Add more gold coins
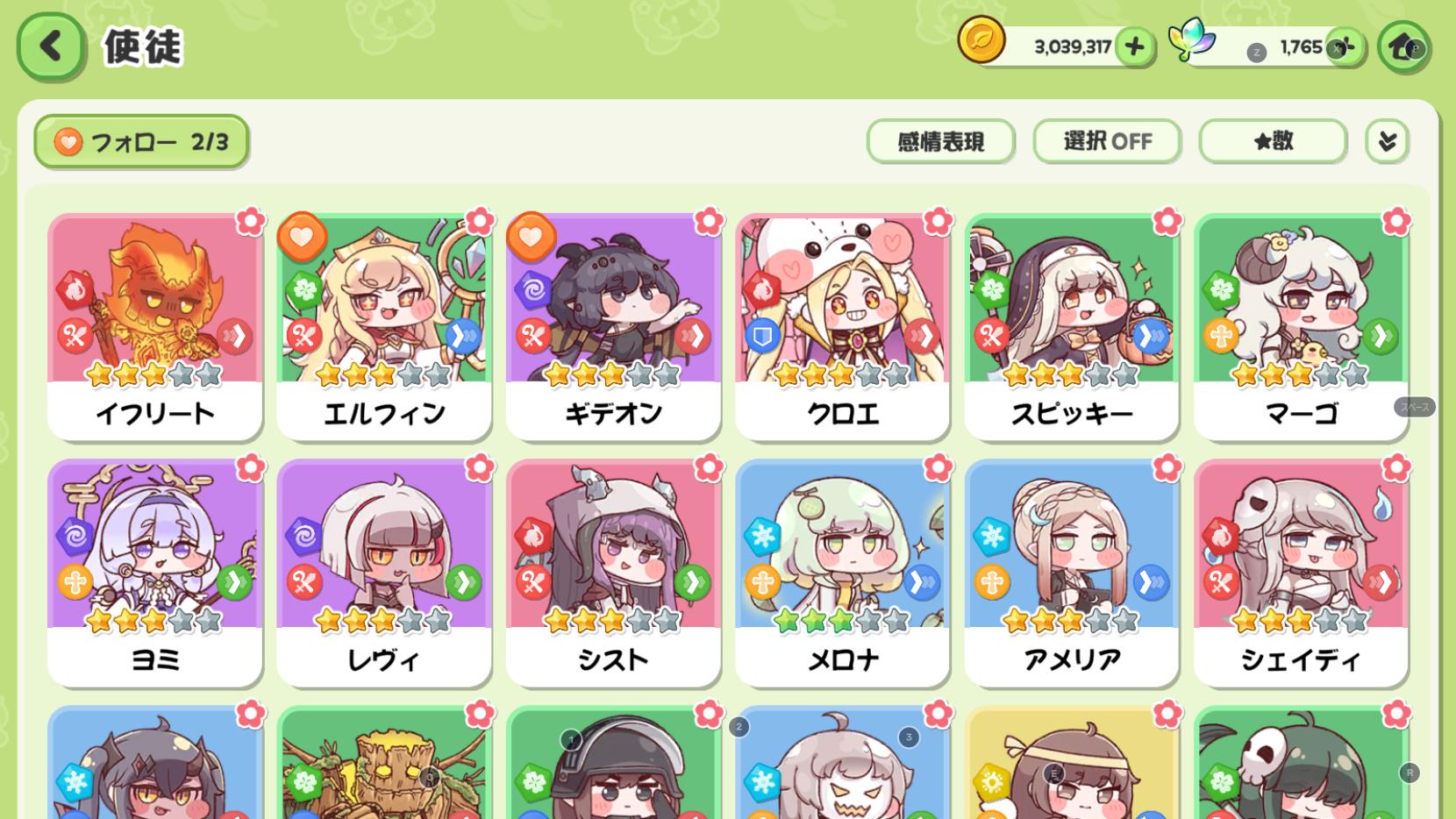The image size is (1456, 819). tap(1134, 46)
